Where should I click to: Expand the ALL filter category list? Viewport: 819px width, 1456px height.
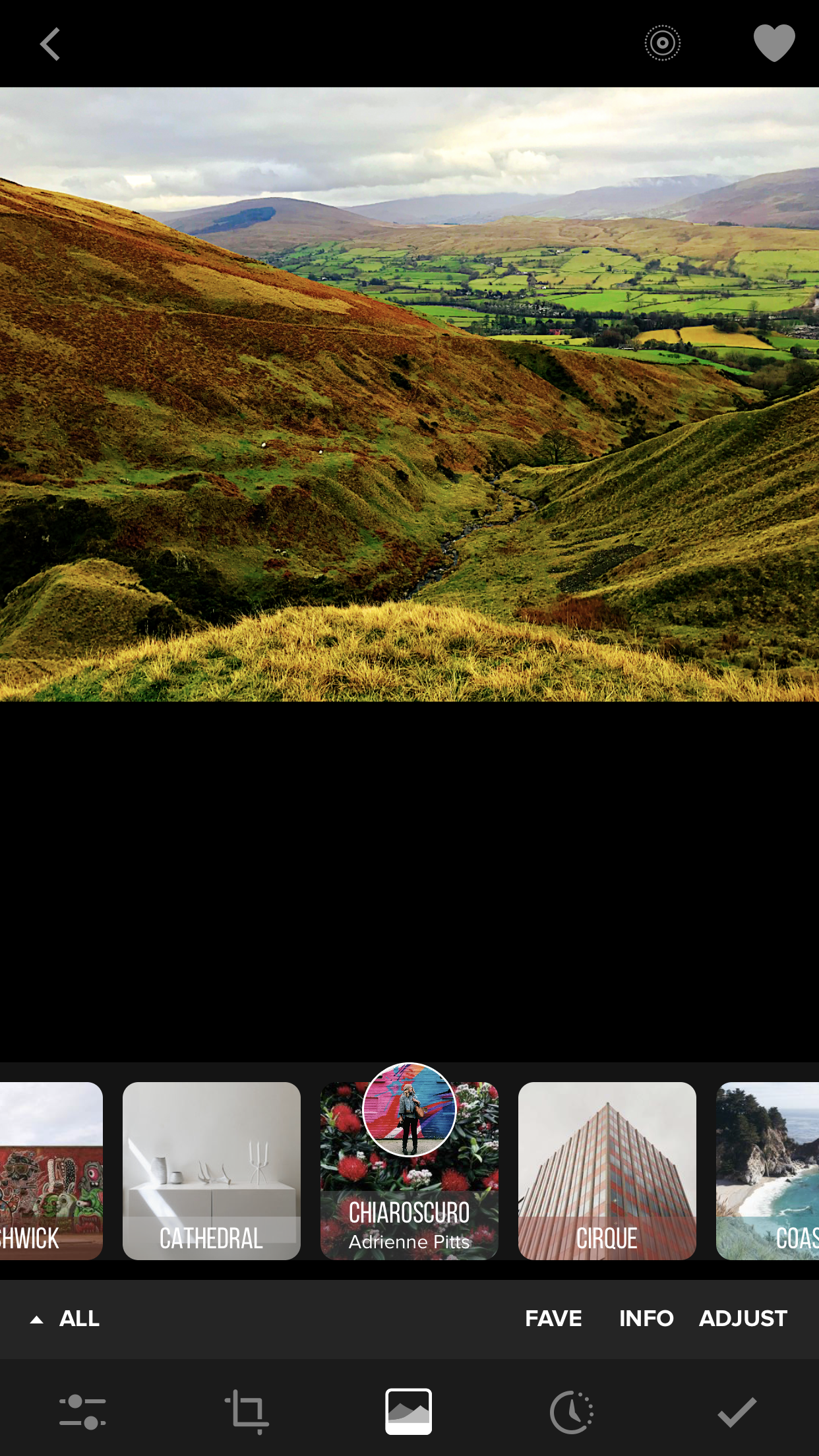click(x=65, y=1318)
